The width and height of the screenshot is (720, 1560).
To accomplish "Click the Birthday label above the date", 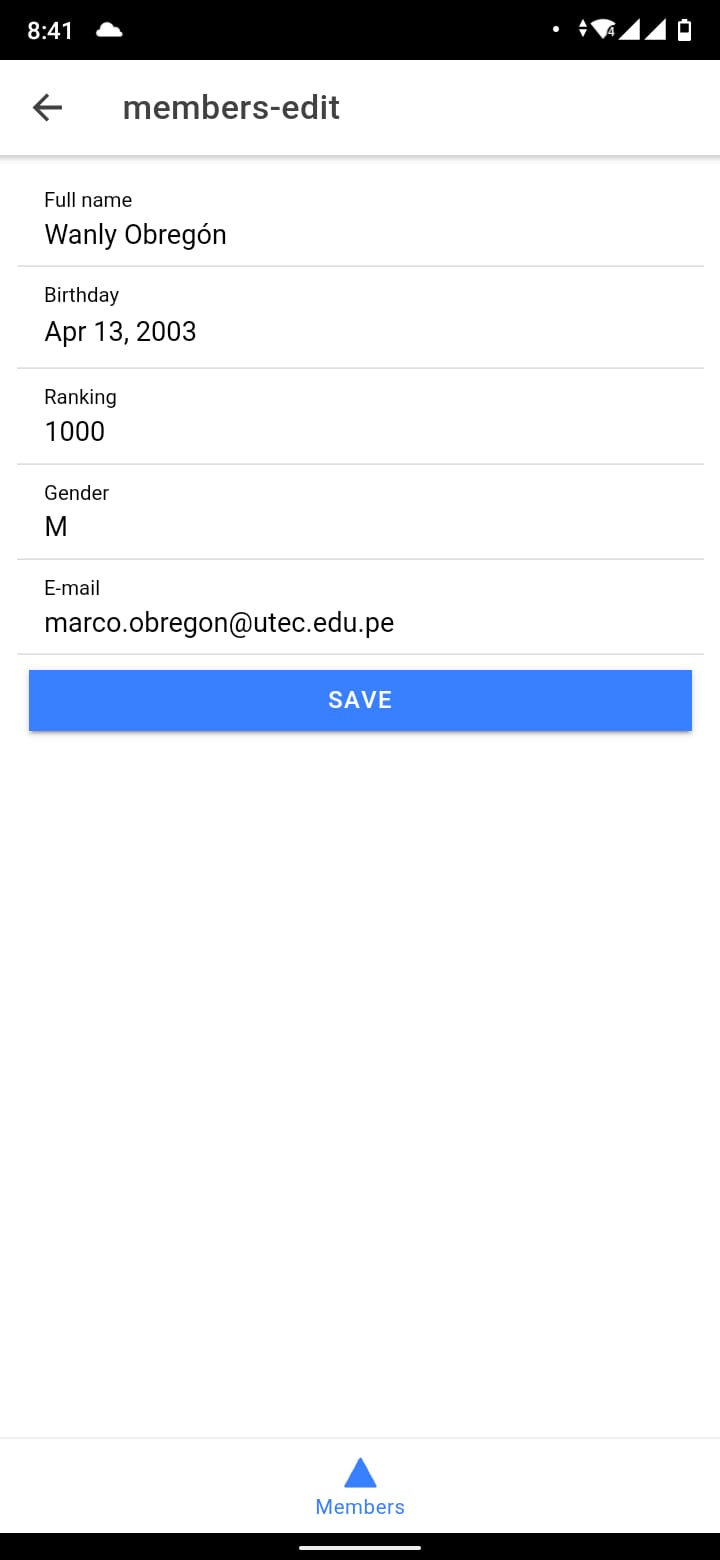I will pos(80,294).
